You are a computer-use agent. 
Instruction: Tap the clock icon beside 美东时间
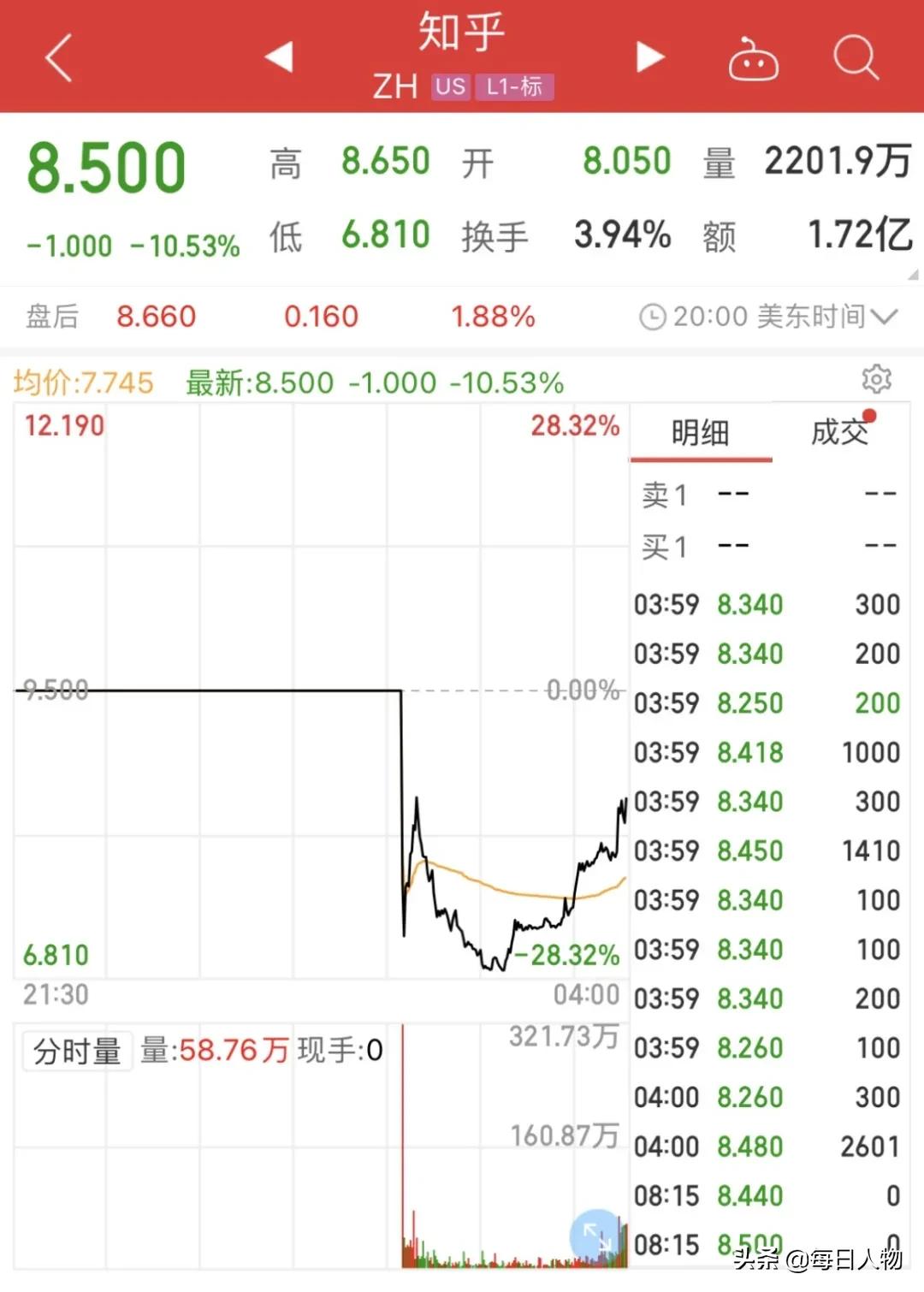pos(653,316)
